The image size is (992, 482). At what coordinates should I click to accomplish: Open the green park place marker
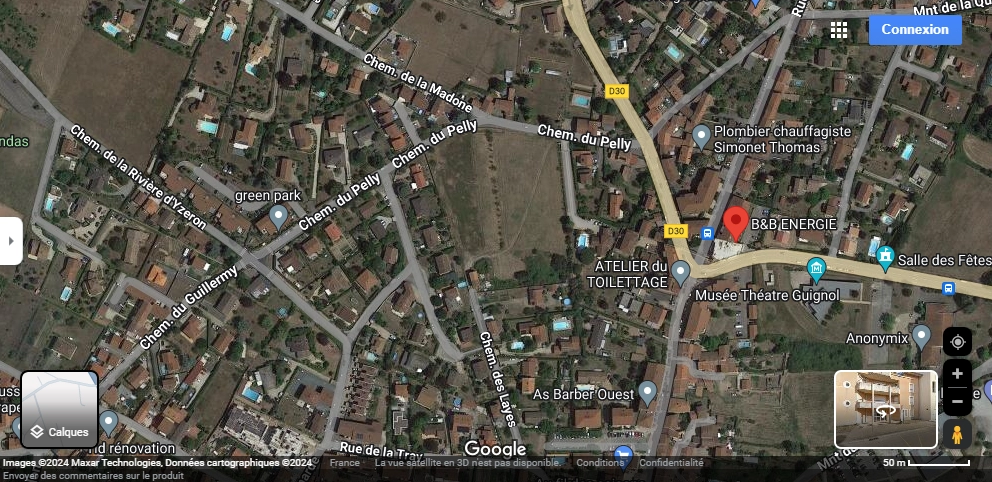pos(279,215)
